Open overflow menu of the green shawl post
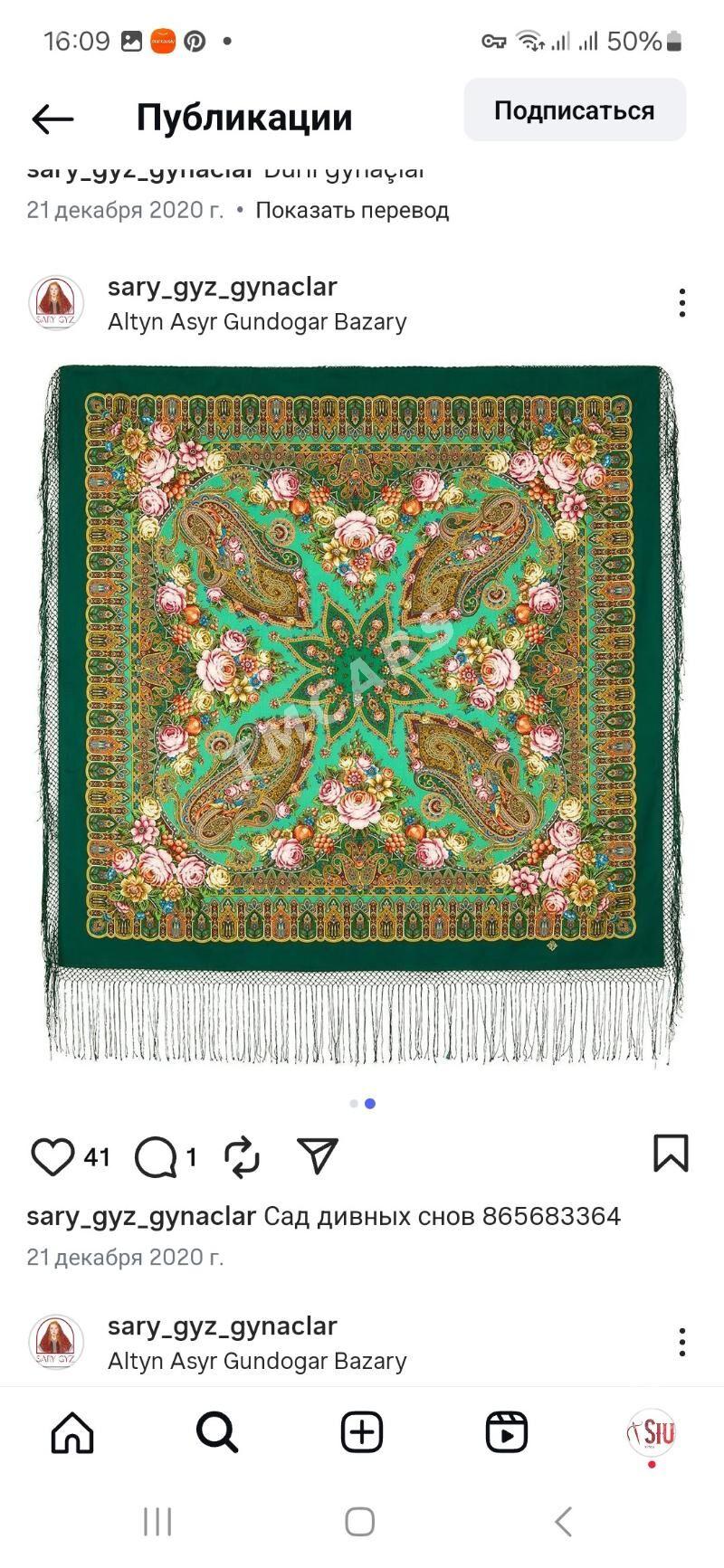 681,303
